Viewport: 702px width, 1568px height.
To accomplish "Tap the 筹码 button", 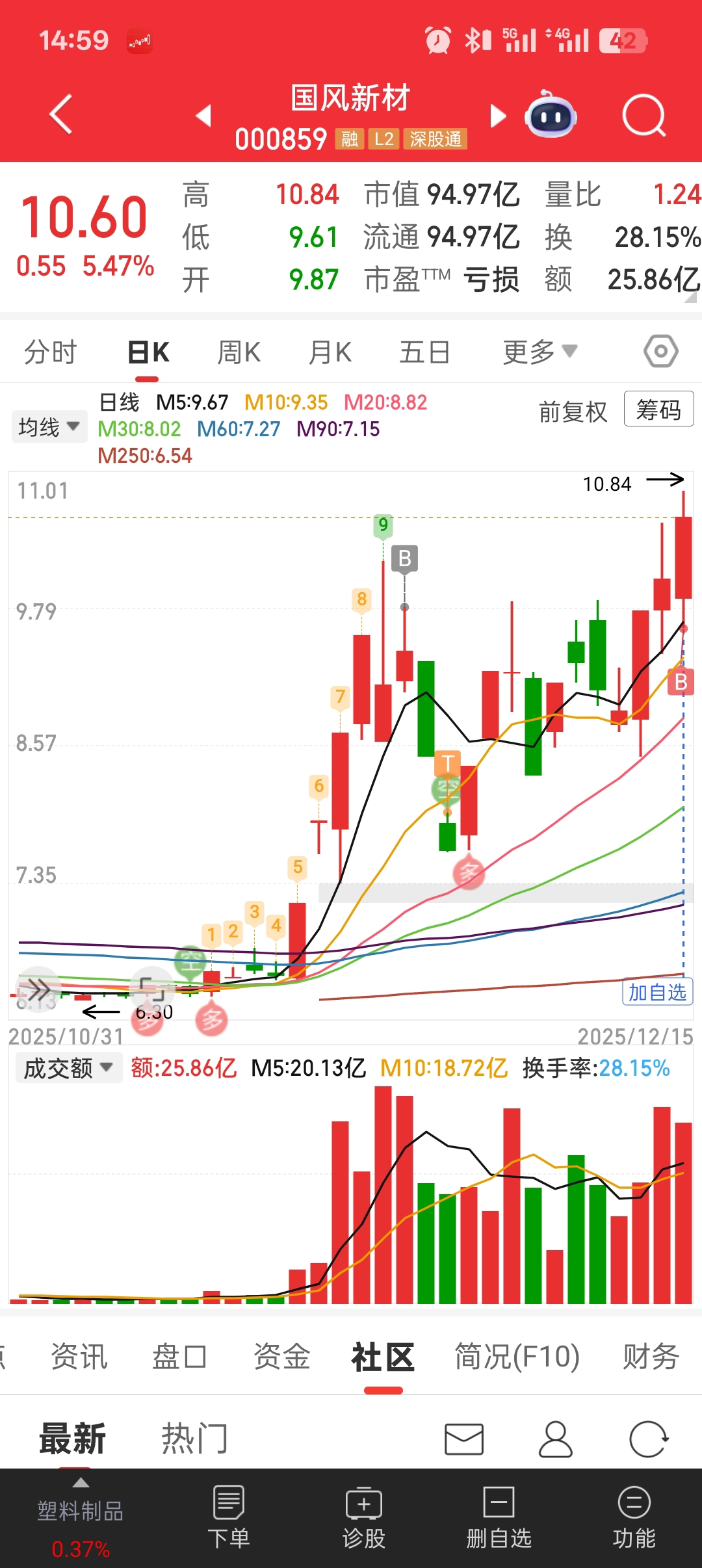I will coord(658,410).
